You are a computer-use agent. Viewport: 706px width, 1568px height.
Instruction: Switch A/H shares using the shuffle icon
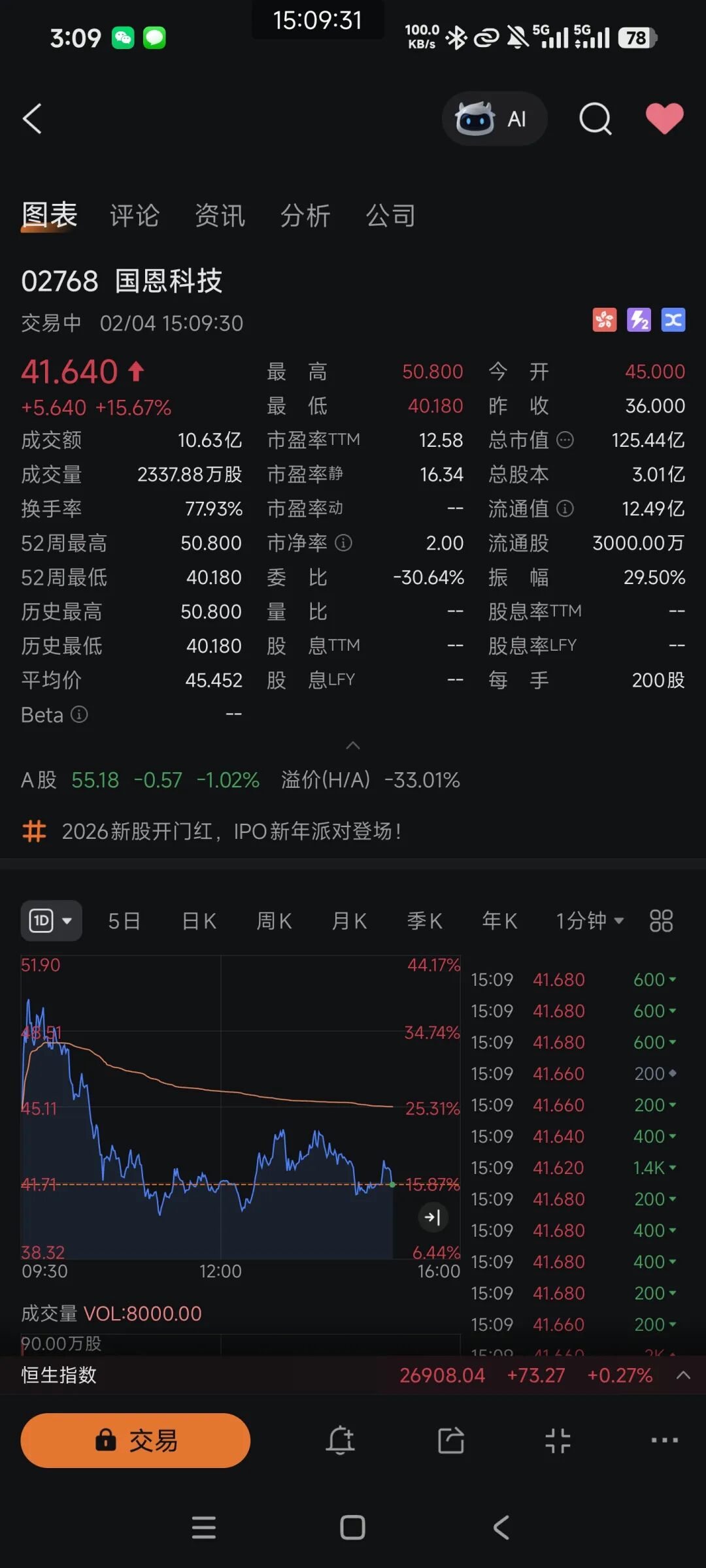(673, 321)
